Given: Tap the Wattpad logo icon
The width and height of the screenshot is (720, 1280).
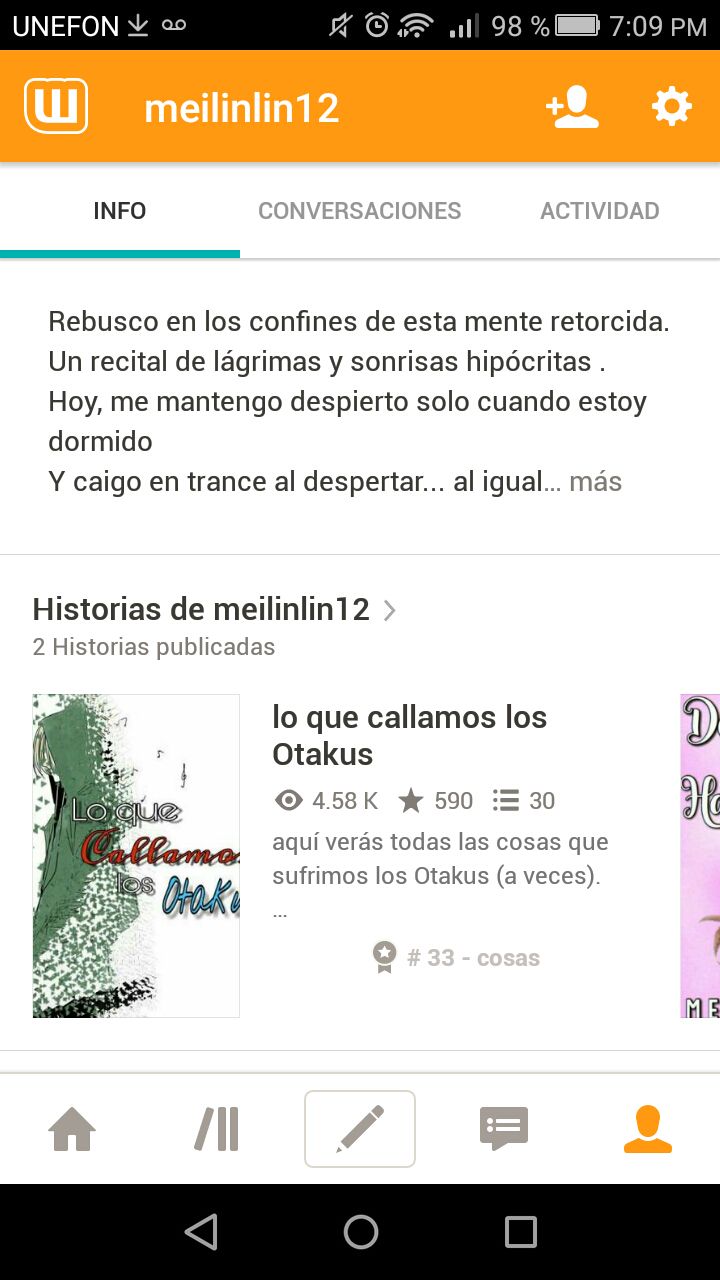Looking at the screenshot, I should 56,106.
